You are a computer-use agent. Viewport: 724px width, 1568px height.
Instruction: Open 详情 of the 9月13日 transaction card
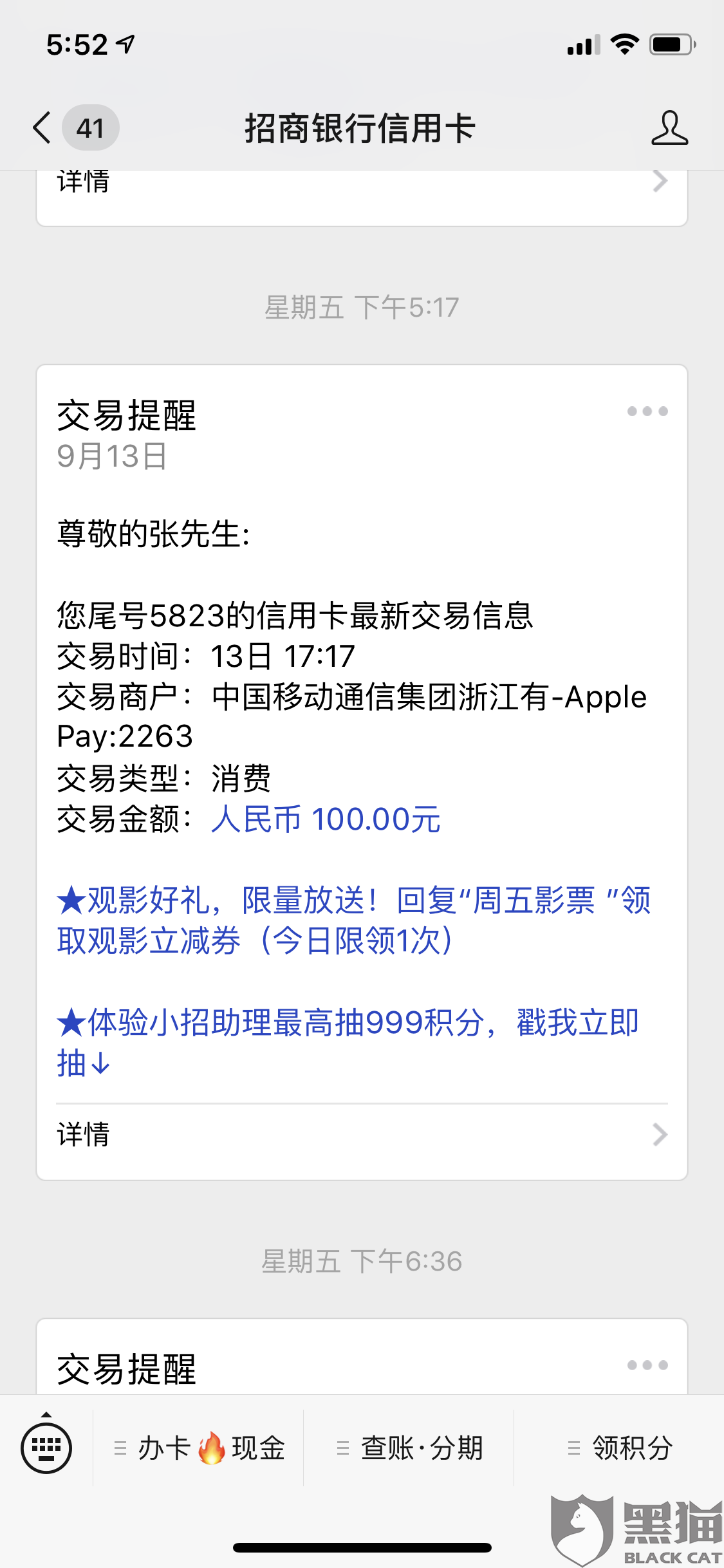coord(362,1134)
